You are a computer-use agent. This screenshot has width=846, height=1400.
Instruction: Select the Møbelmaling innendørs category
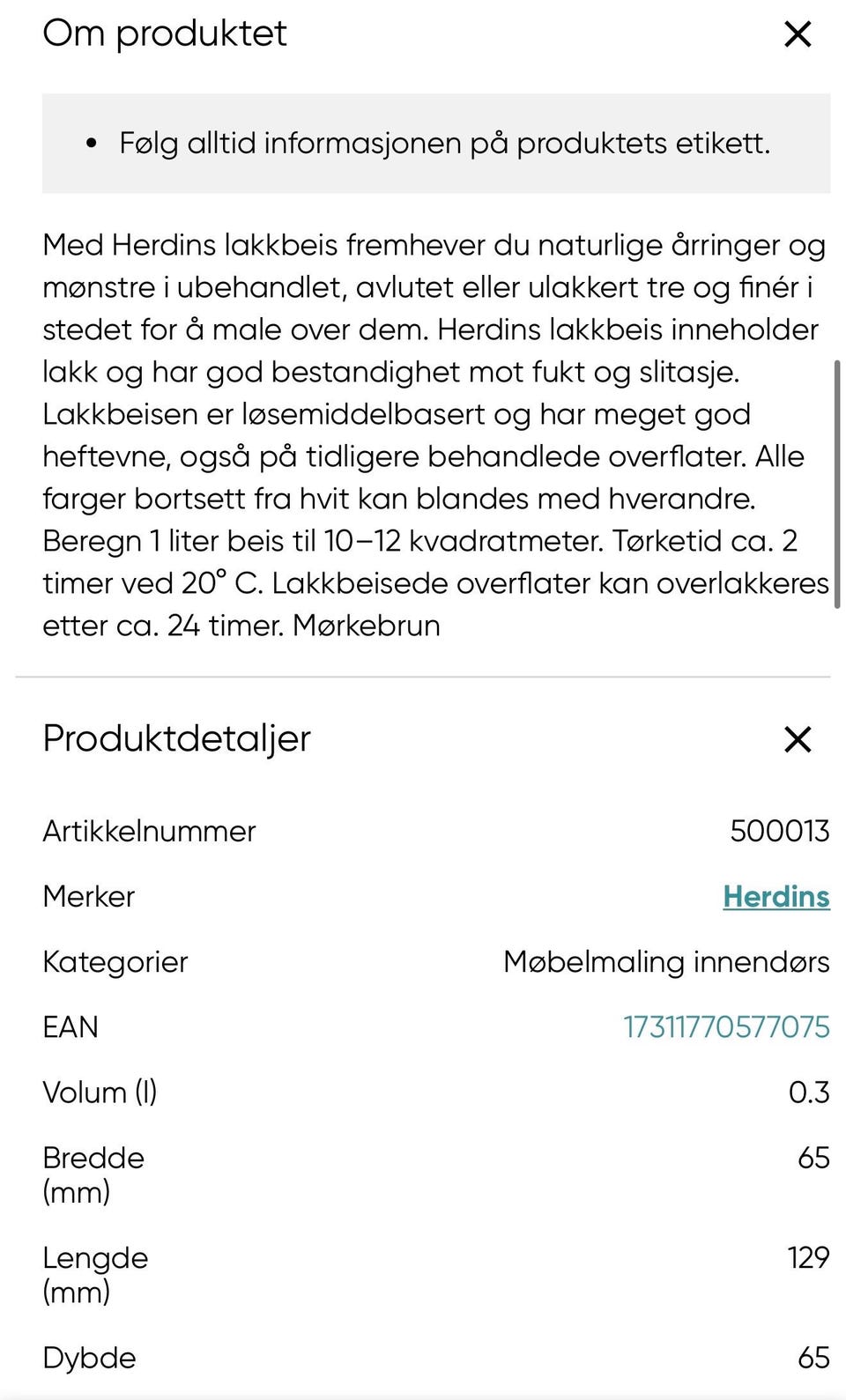[x=665, y=962]
